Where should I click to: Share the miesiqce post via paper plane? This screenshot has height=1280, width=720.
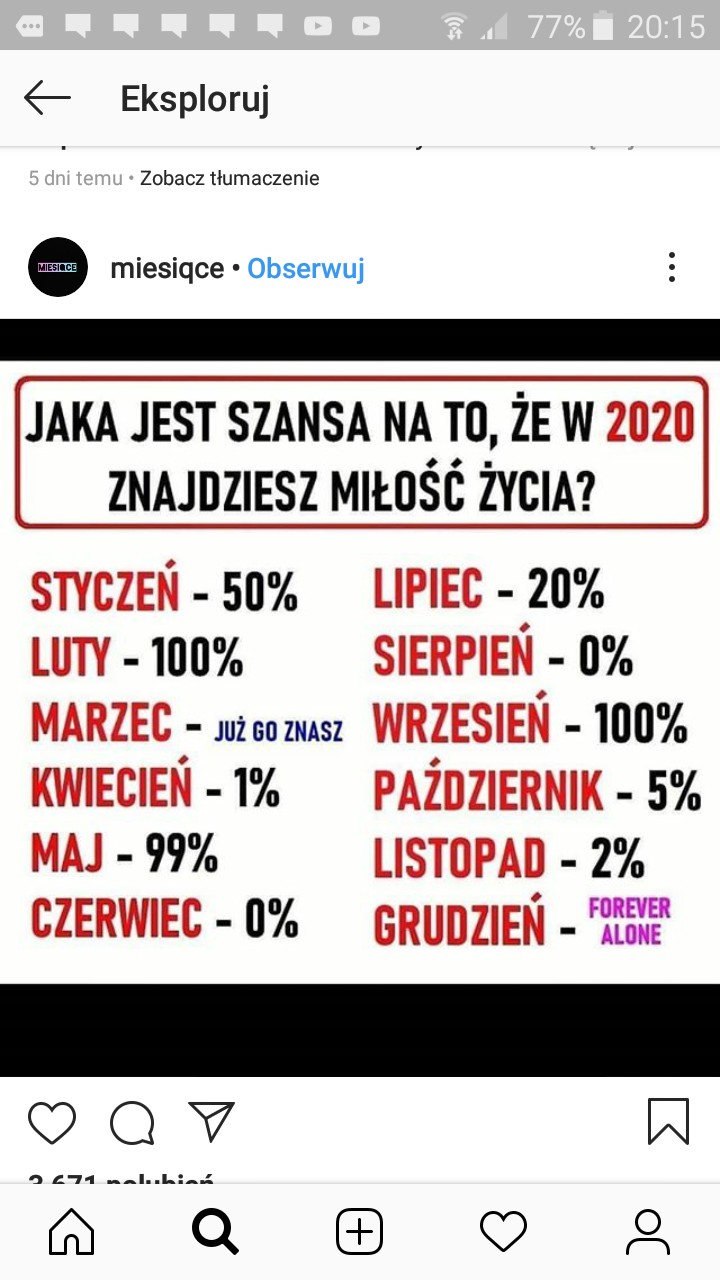pyautogui.click(x=211, y=1121)
